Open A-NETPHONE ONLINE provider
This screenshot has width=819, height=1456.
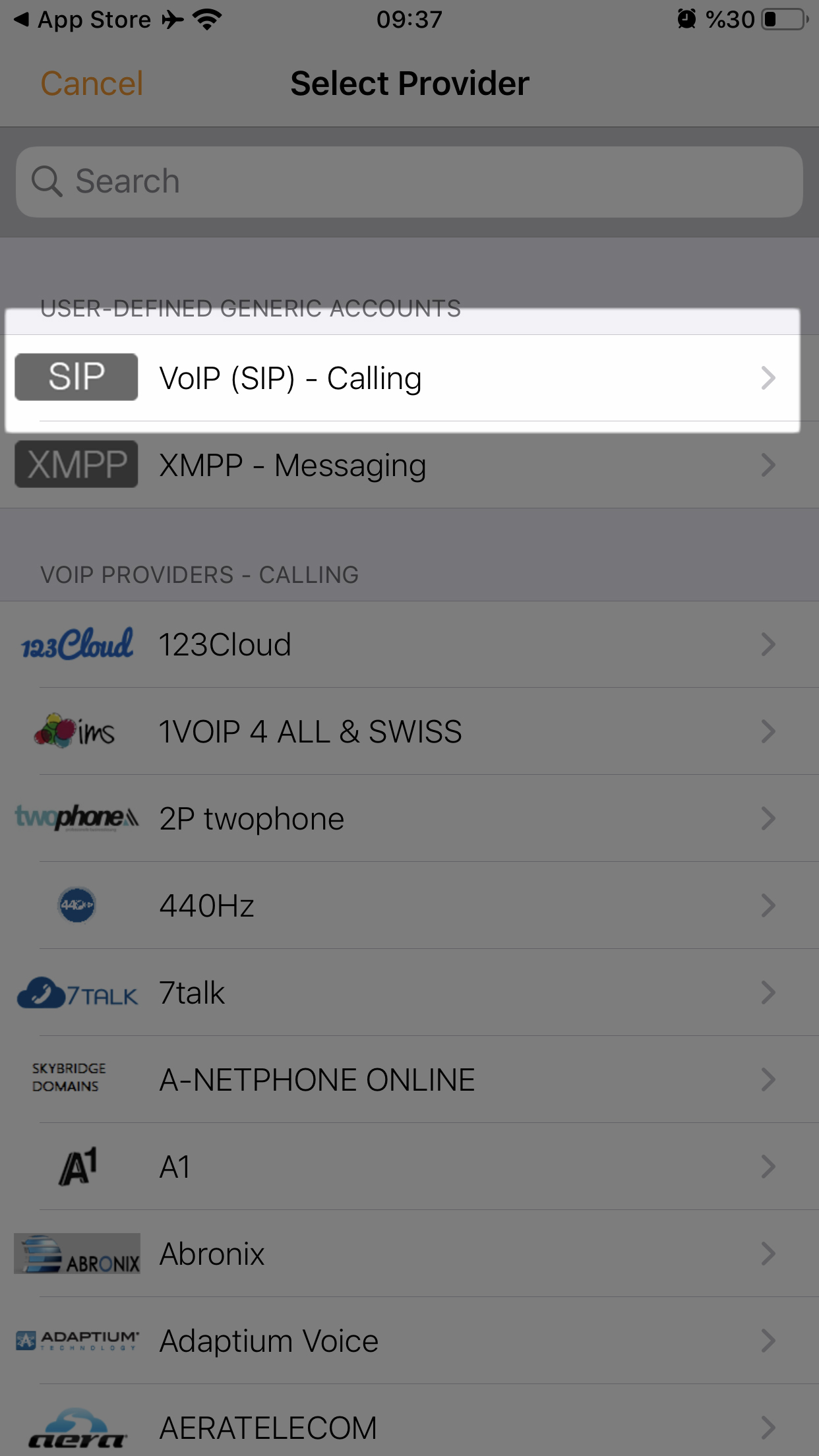[409, 1079]
